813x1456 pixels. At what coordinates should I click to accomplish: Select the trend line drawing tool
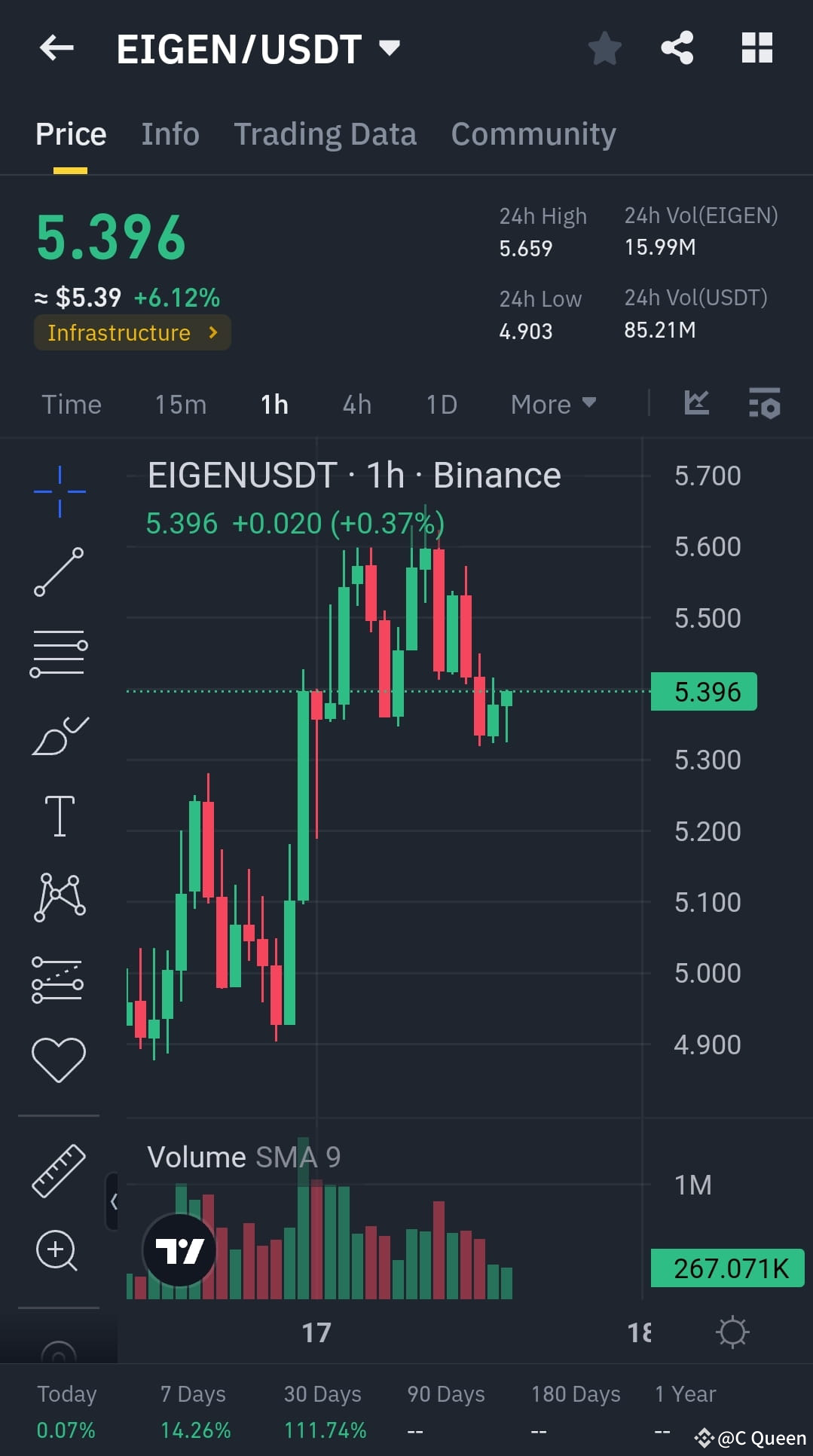(x=59, y=573)
